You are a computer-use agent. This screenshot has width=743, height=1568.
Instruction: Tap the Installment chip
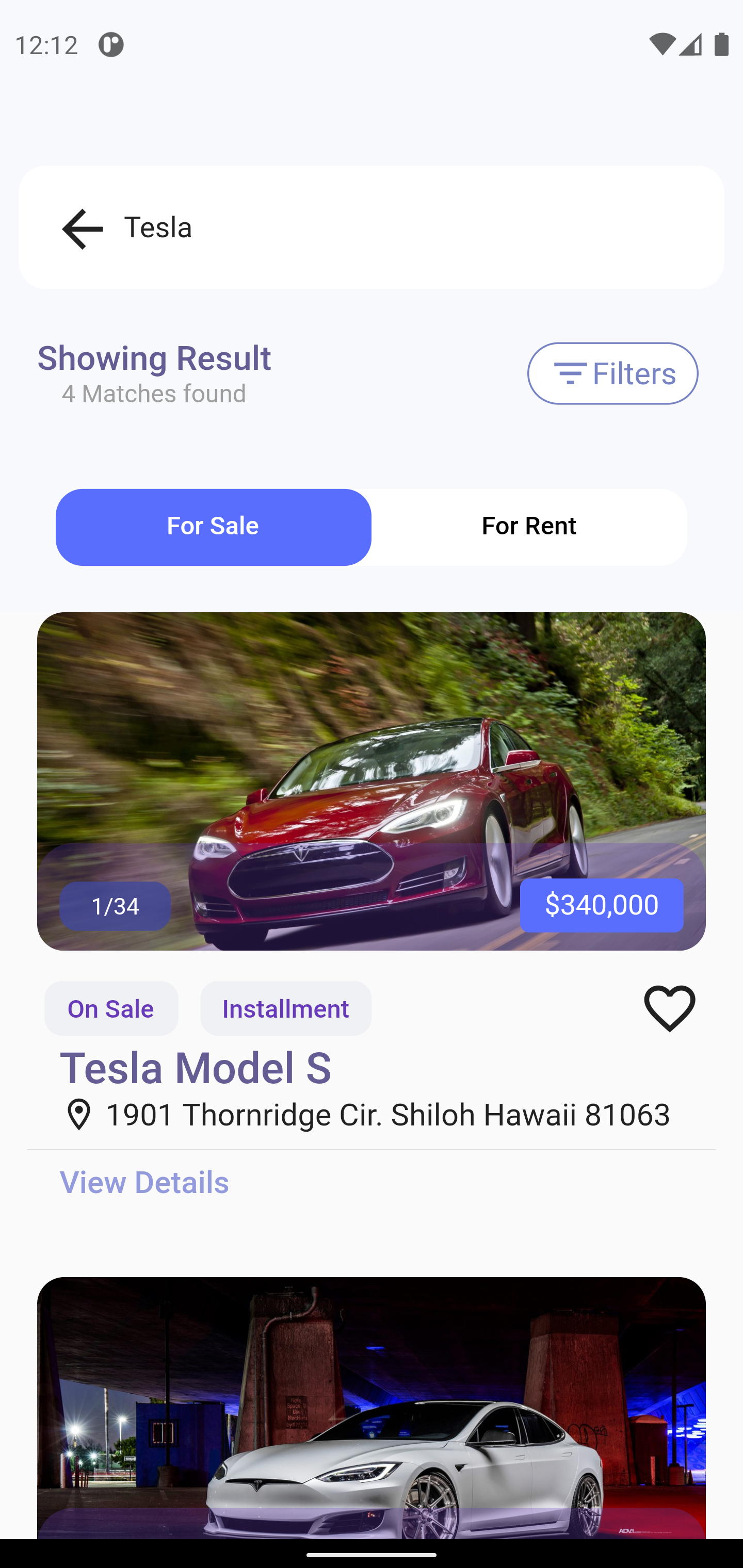coord(285,1008)
